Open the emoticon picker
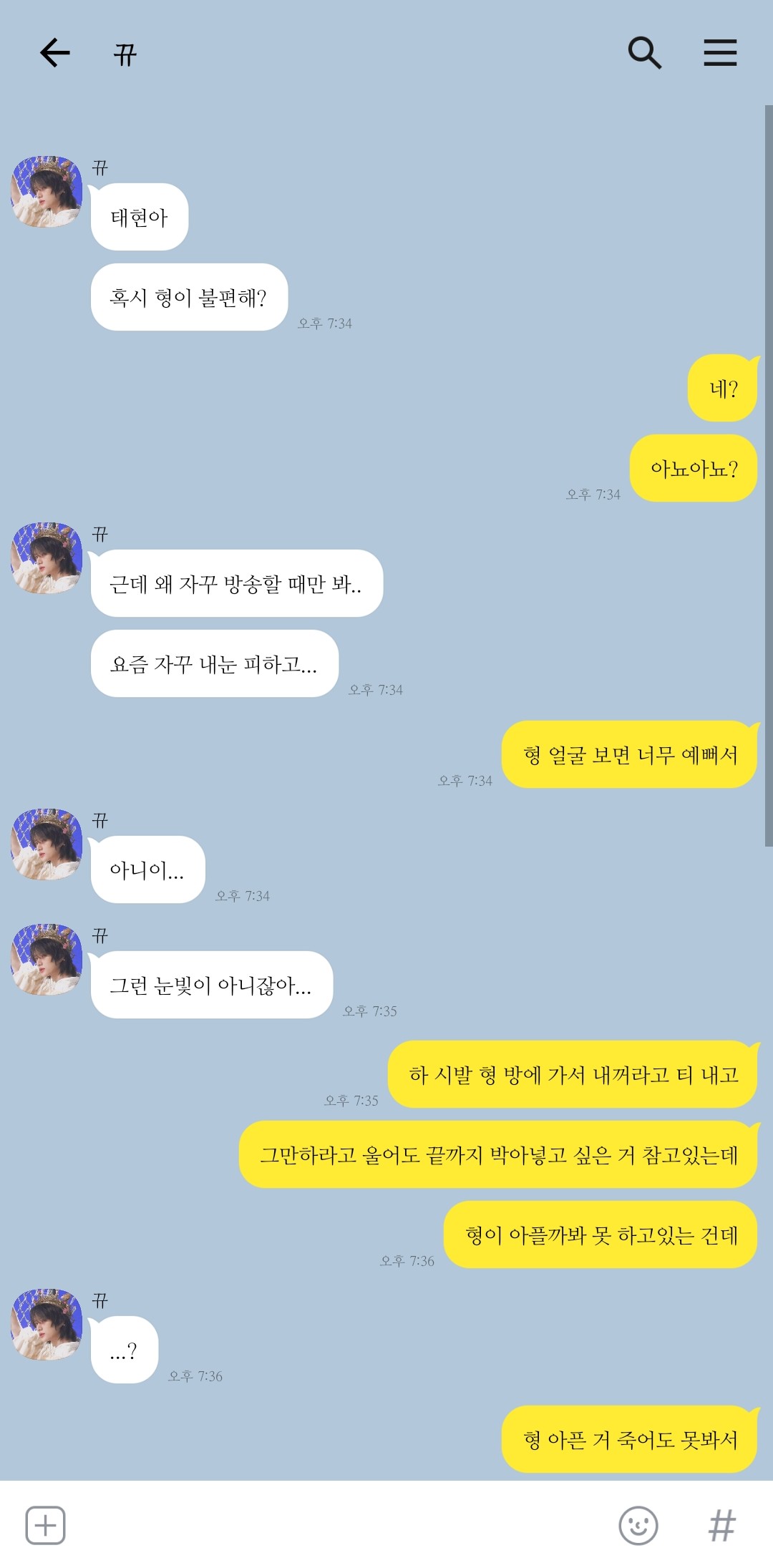Screen dimensions: 773x1568 coord(638,1525)
